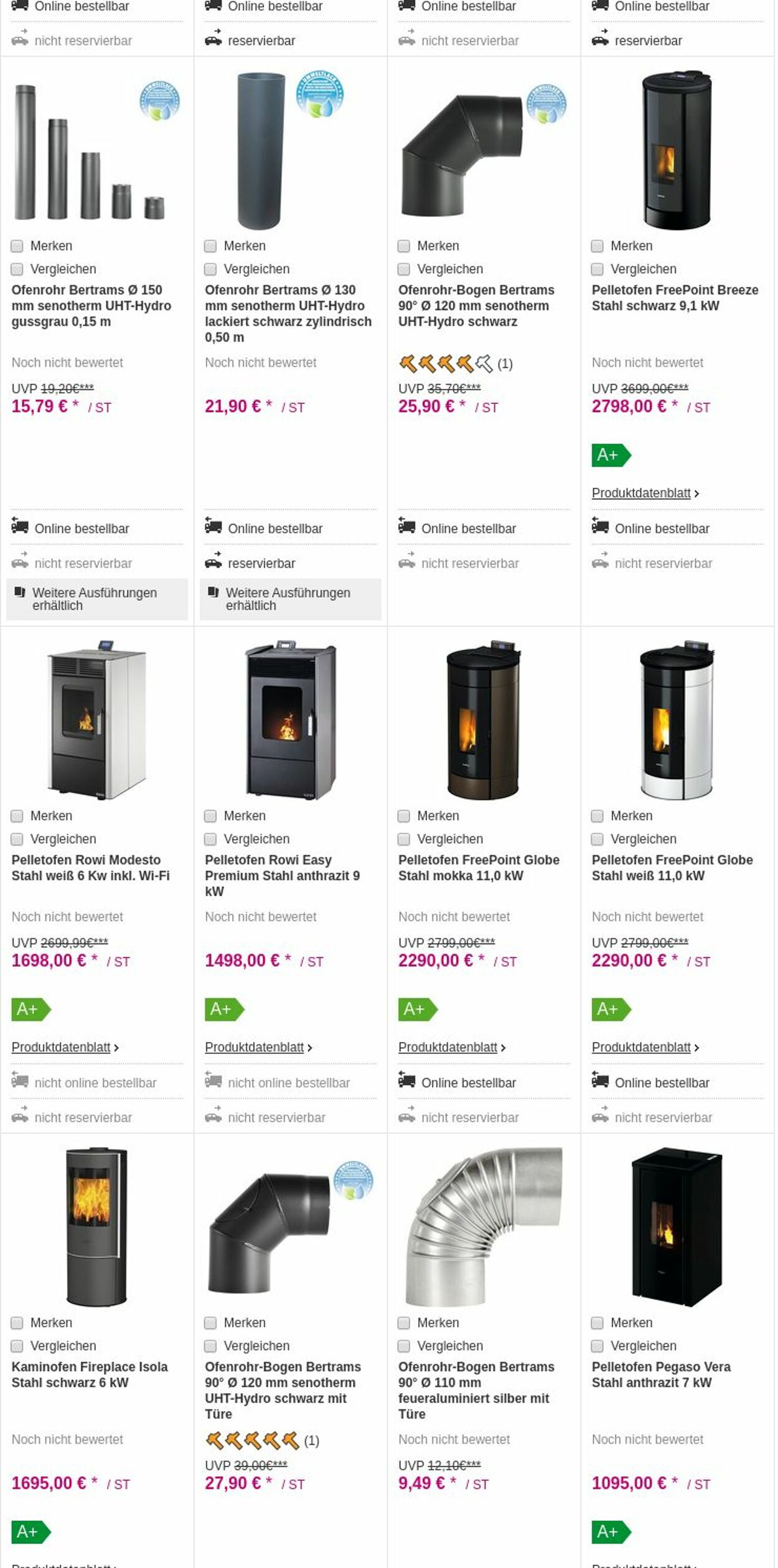Check Merken for Kaminofen Fireplace Isola

click(17, 1323)
